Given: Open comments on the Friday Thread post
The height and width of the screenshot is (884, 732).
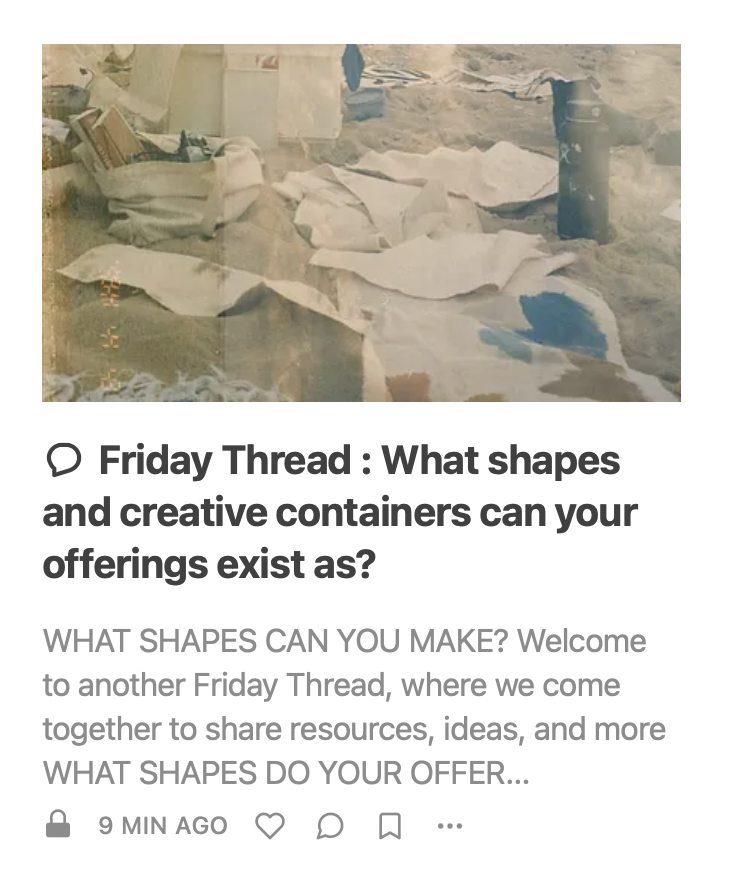Looking at the screenshot, I should pyautogui.click(x=330, y=826).
